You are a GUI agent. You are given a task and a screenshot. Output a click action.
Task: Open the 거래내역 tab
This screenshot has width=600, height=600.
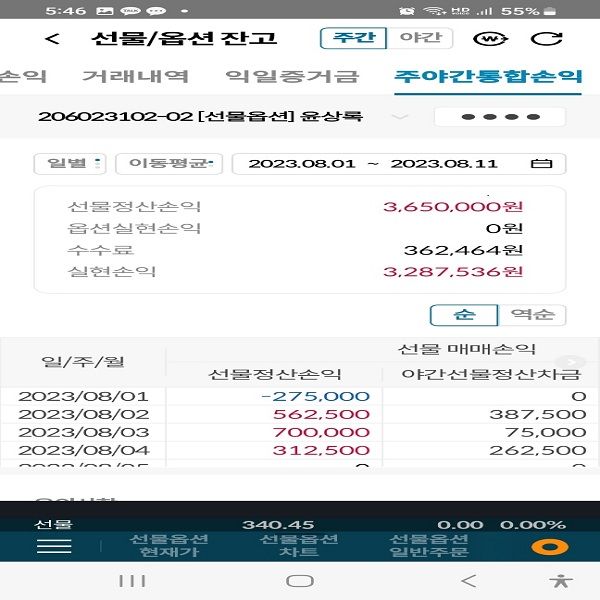coord(135,76)
